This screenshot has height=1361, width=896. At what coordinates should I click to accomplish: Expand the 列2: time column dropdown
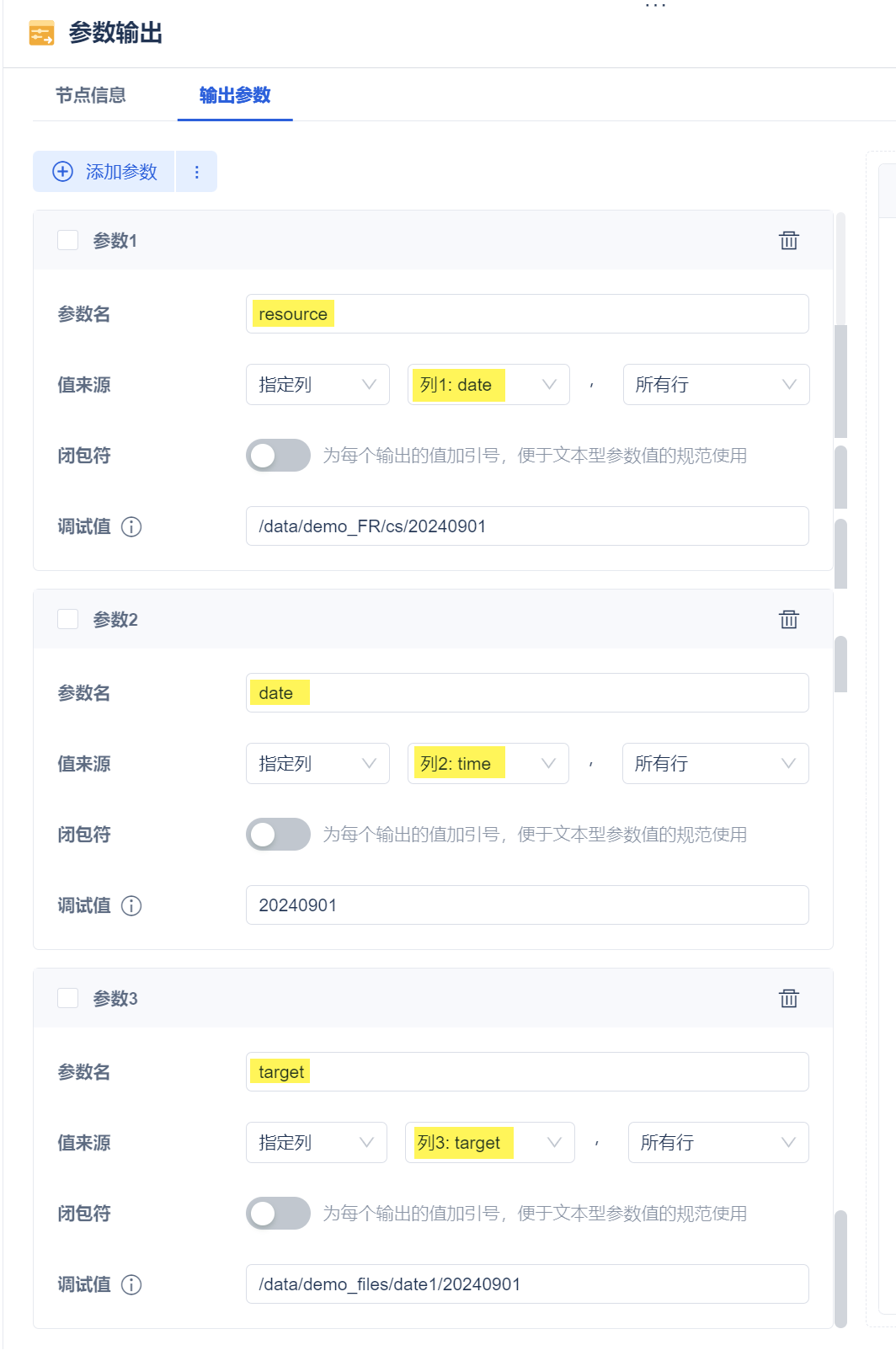pyautogui.click(x=488, y=764)
